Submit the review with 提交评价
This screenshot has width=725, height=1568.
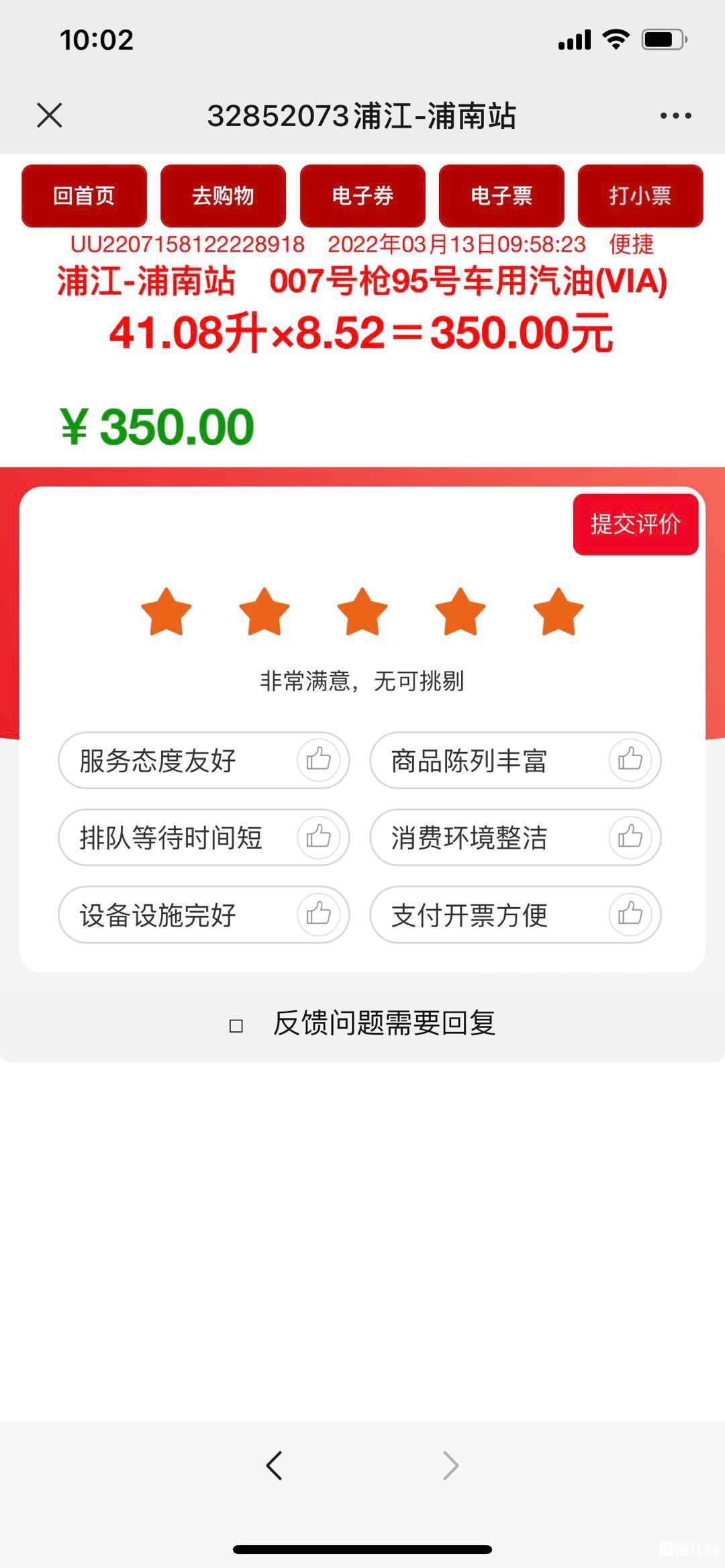[x=636, y=524]
